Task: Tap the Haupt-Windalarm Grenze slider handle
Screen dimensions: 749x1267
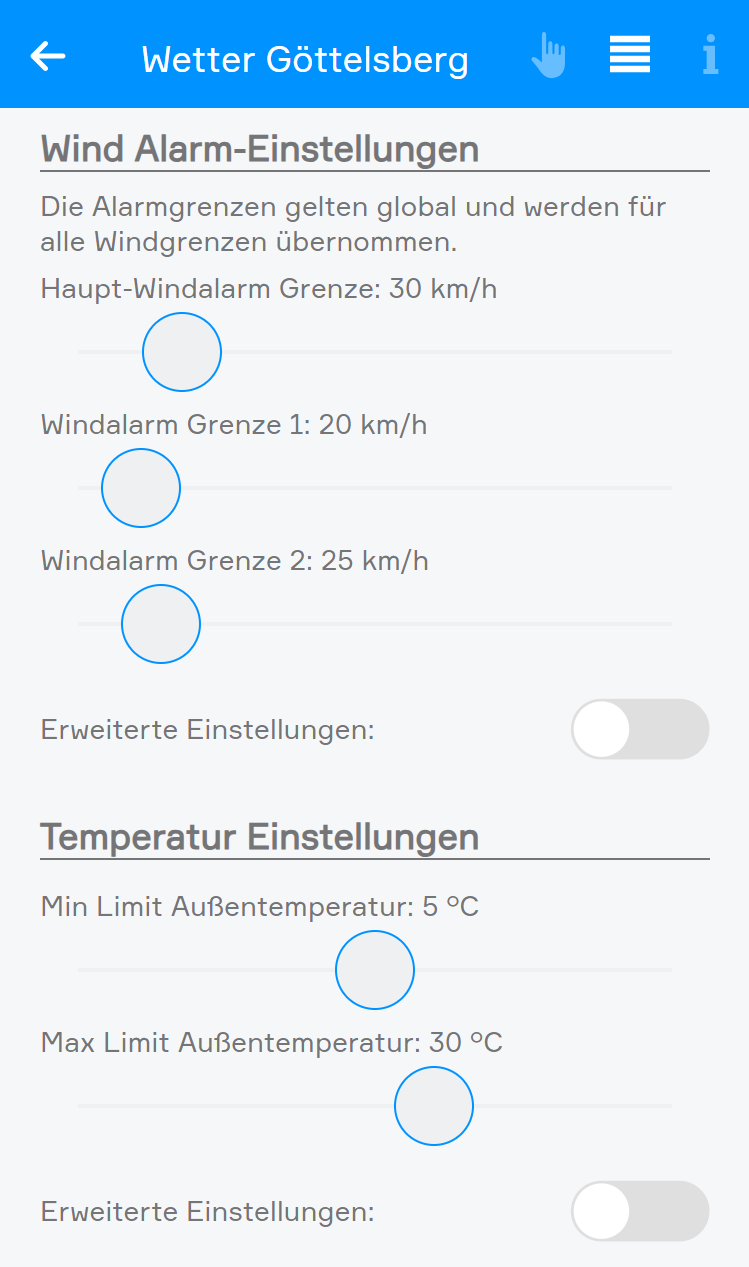Action: click(182, 352)
